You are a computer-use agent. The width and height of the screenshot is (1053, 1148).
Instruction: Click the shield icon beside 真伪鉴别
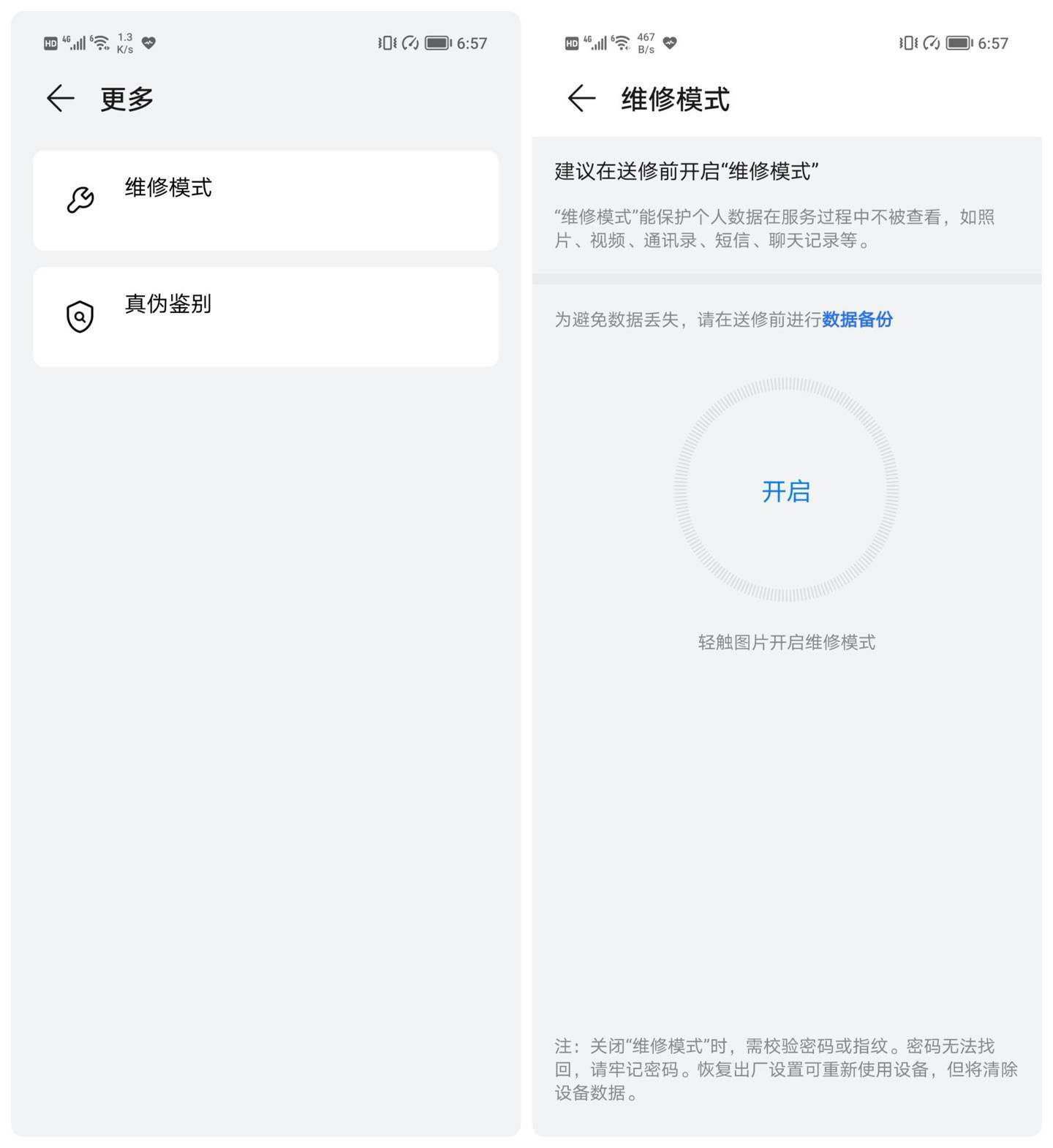[80, 316]
